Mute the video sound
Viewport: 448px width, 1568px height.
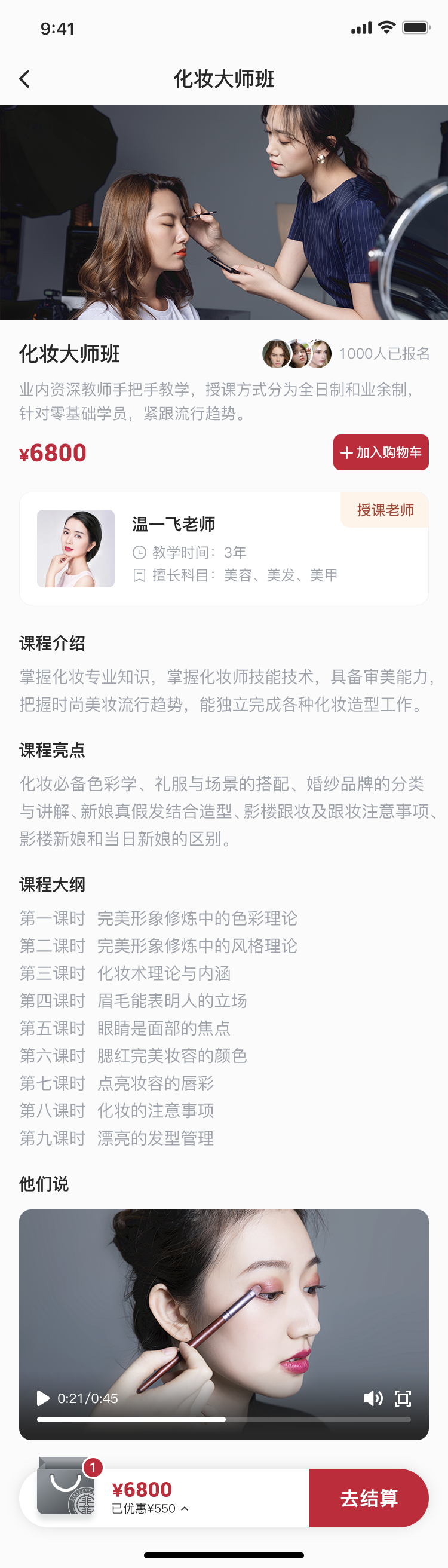[373, 1398]
